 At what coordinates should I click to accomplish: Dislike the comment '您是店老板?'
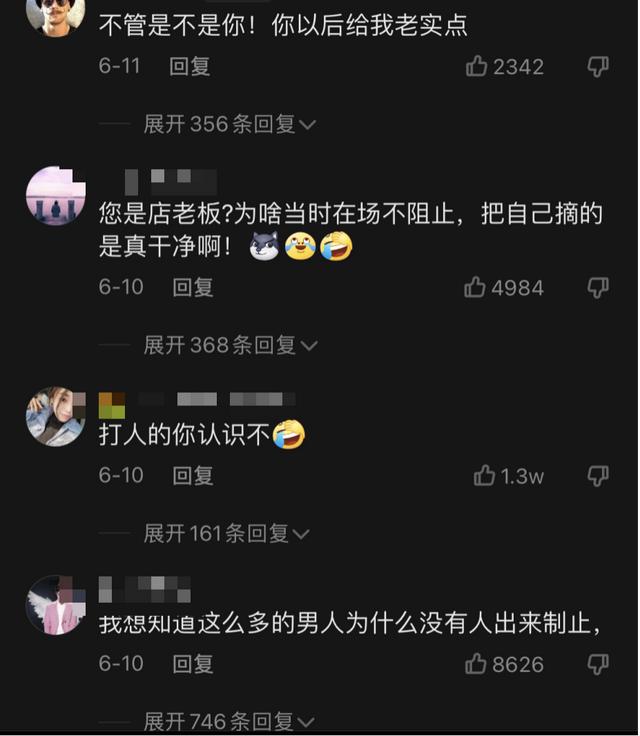tap(598, 288)
